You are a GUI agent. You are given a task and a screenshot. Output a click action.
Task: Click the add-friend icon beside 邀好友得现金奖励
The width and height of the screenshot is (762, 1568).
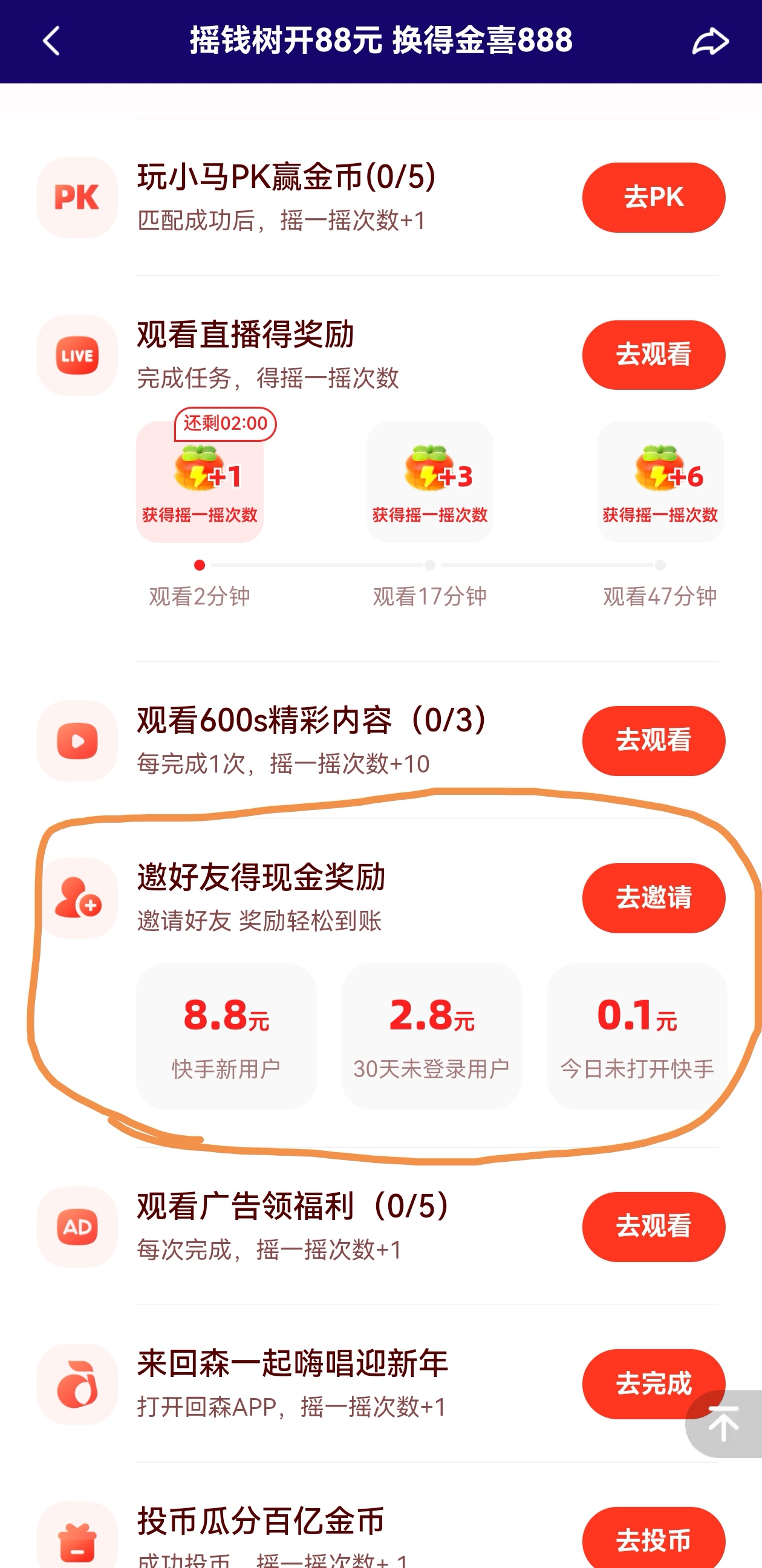77,897
